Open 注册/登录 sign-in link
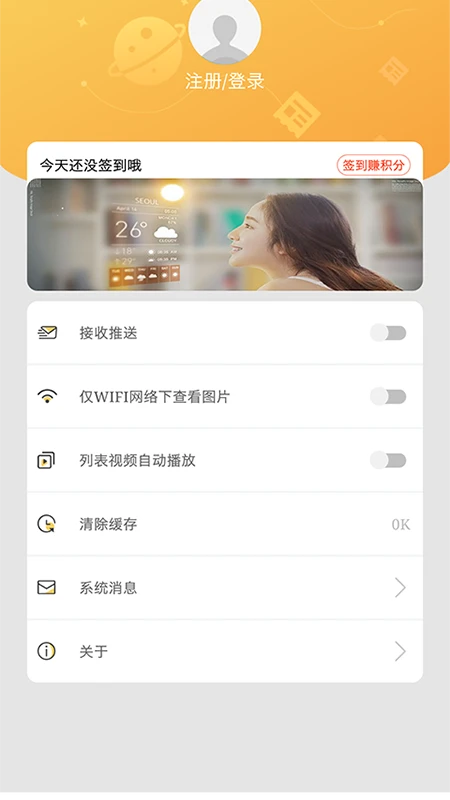 pos(224,81)
